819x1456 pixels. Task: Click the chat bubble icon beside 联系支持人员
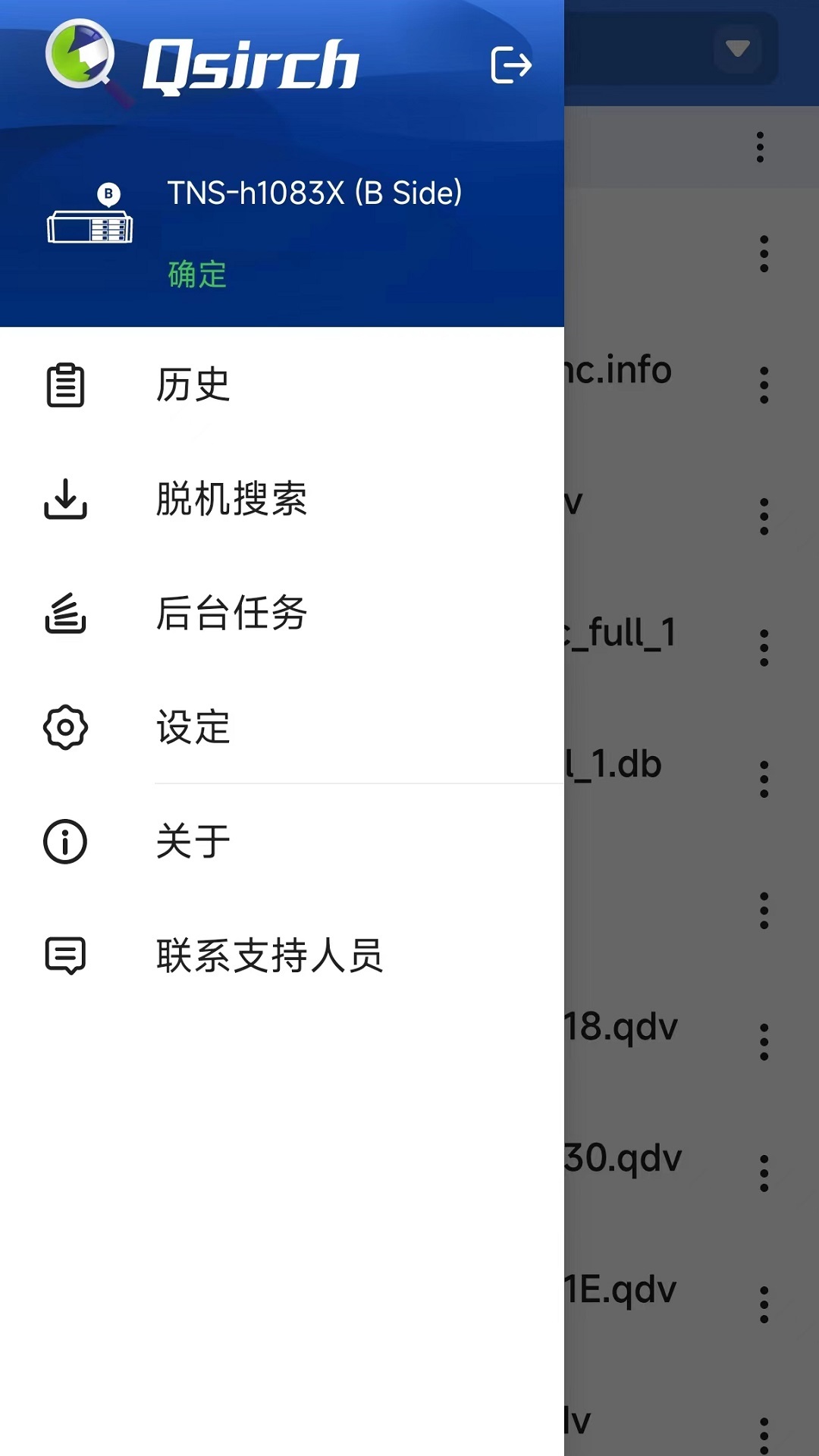click(x=67, y=955)
